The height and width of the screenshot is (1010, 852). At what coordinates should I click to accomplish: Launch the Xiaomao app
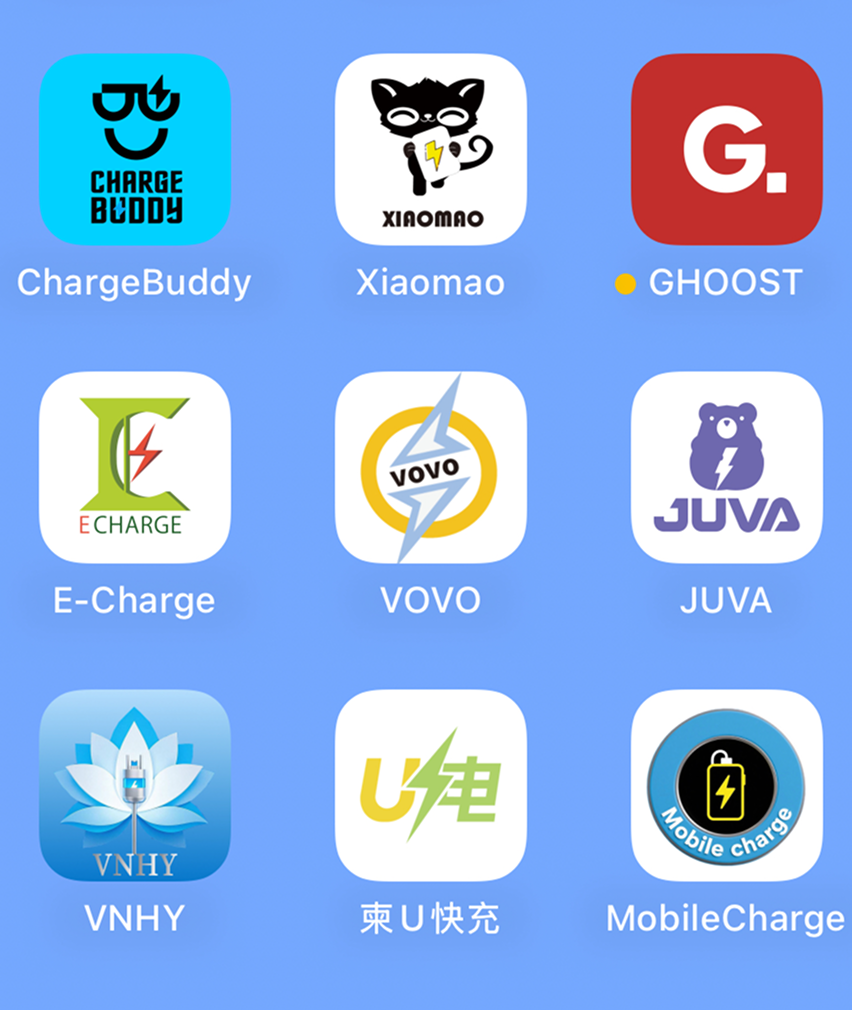(x=431, y=149)
